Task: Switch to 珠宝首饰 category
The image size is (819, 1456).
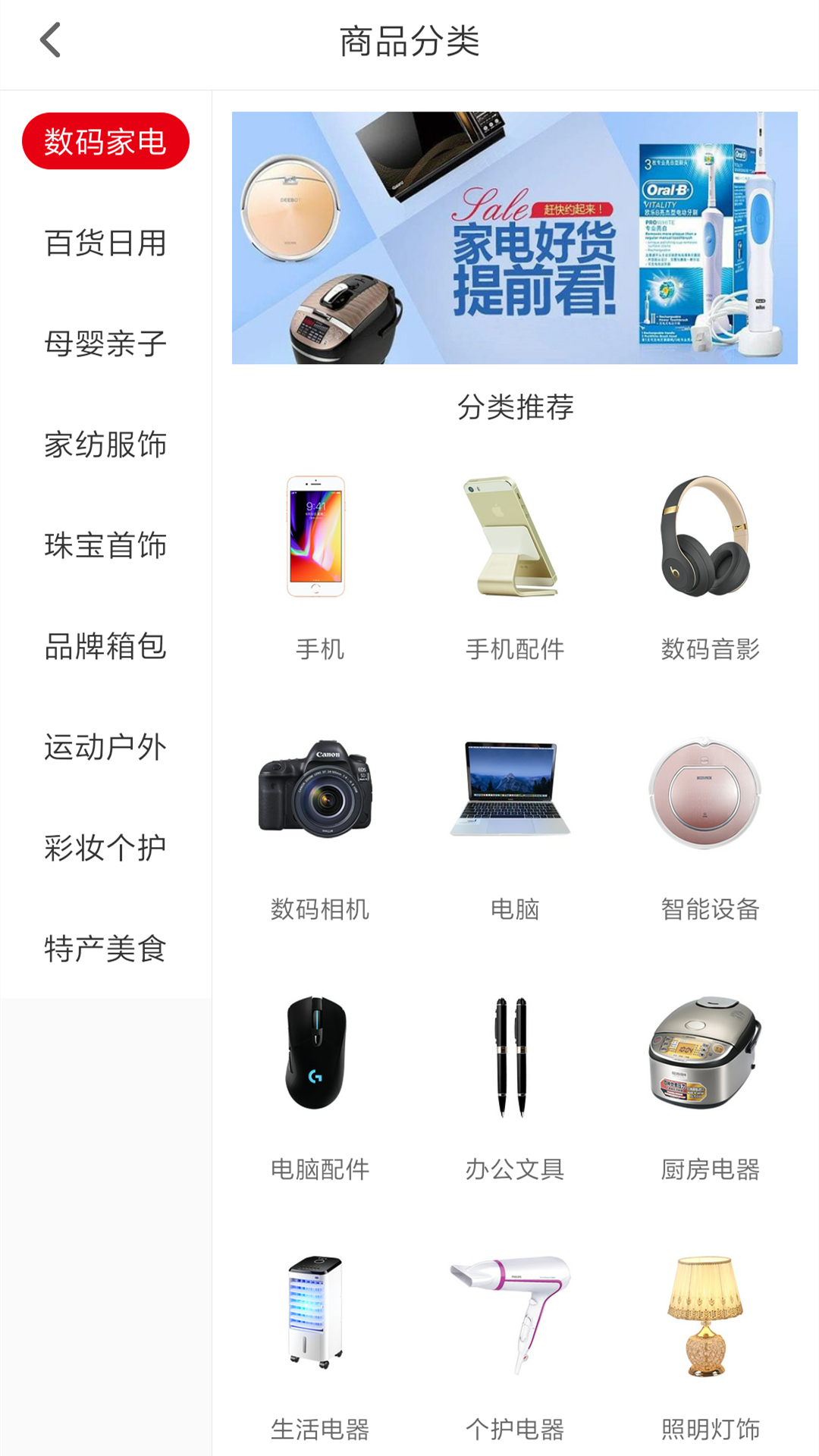Action: click(105, 546)
